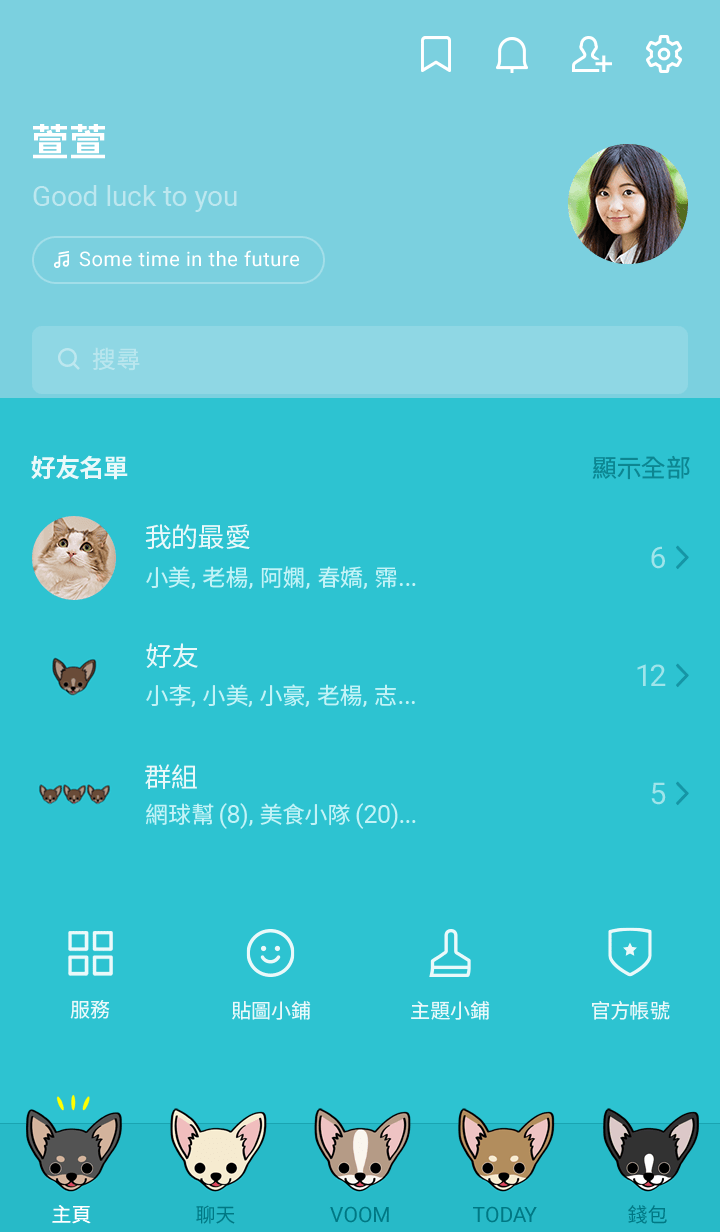Go to 貼圖小舖 sticker shop
This screenshot has height=1232, width=720.
[270, 973]
